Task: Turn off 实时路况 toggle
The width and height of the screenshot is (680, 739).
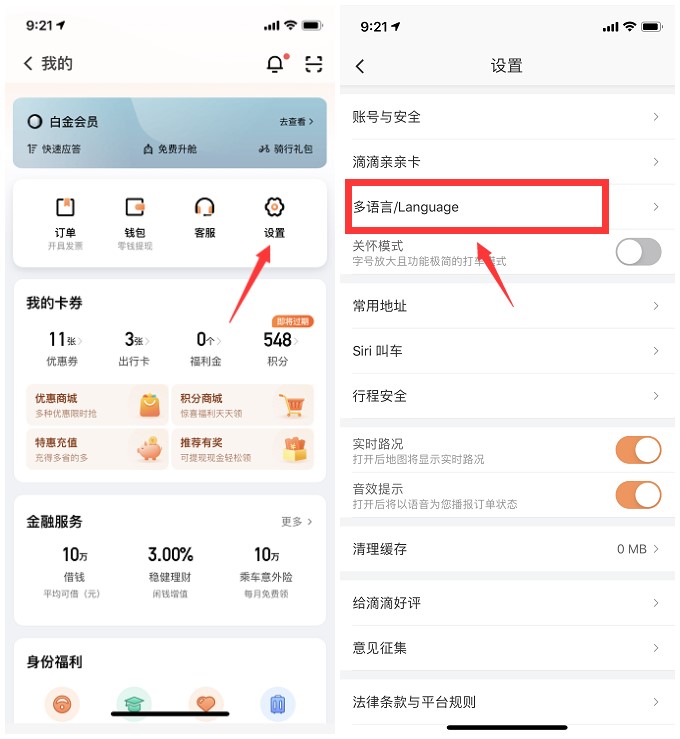Action: click(x=637, y=450)
